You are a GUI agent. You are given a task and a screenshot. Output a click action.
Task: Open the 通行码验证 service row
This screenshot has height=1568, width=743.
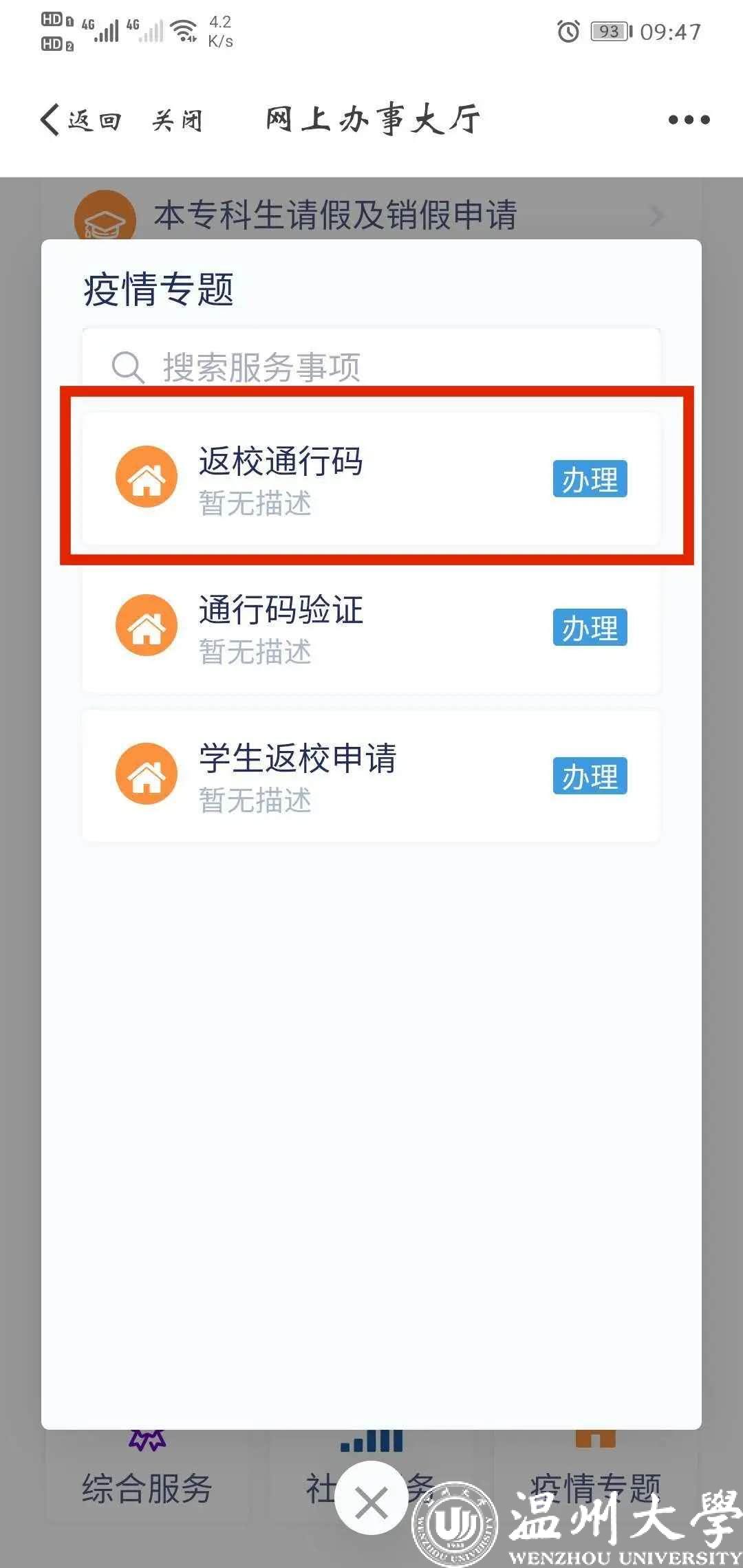pos(310,627)
